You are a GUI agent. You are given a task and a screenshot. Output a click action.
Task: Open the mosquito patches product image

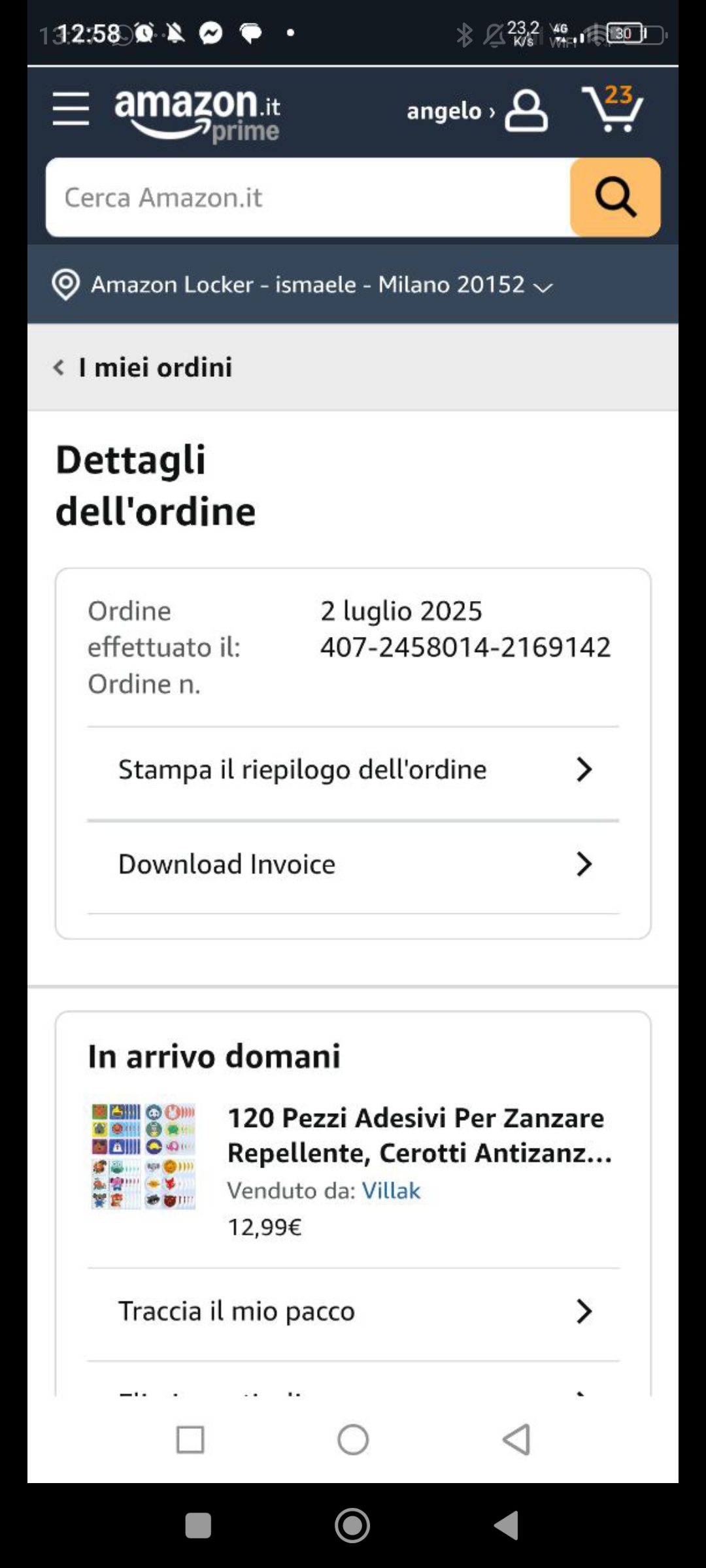[143, 1156]
